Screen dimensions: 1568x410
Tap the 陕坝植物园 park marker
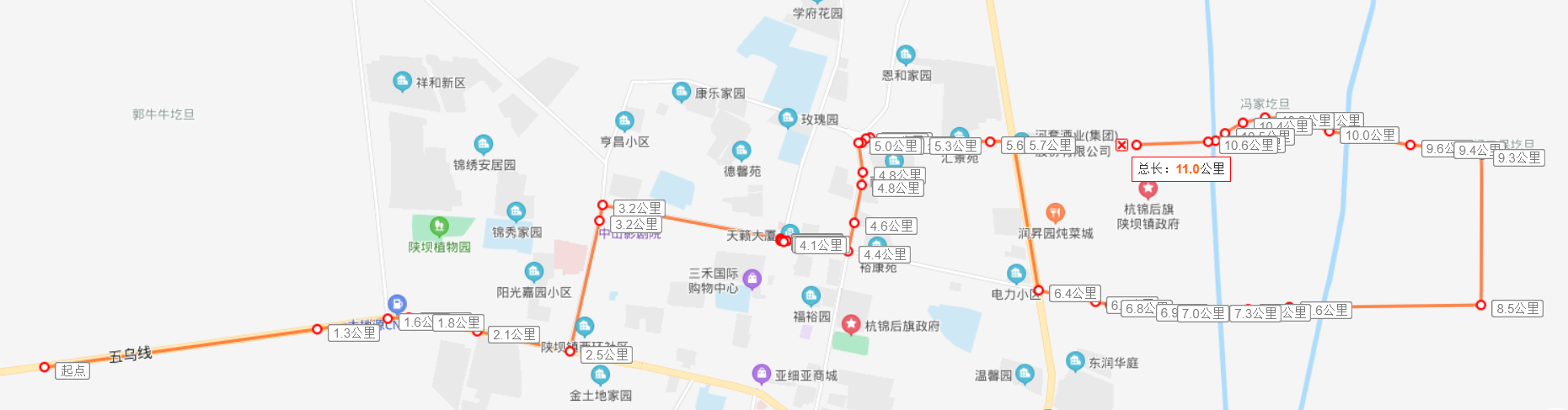pos(438,226)
